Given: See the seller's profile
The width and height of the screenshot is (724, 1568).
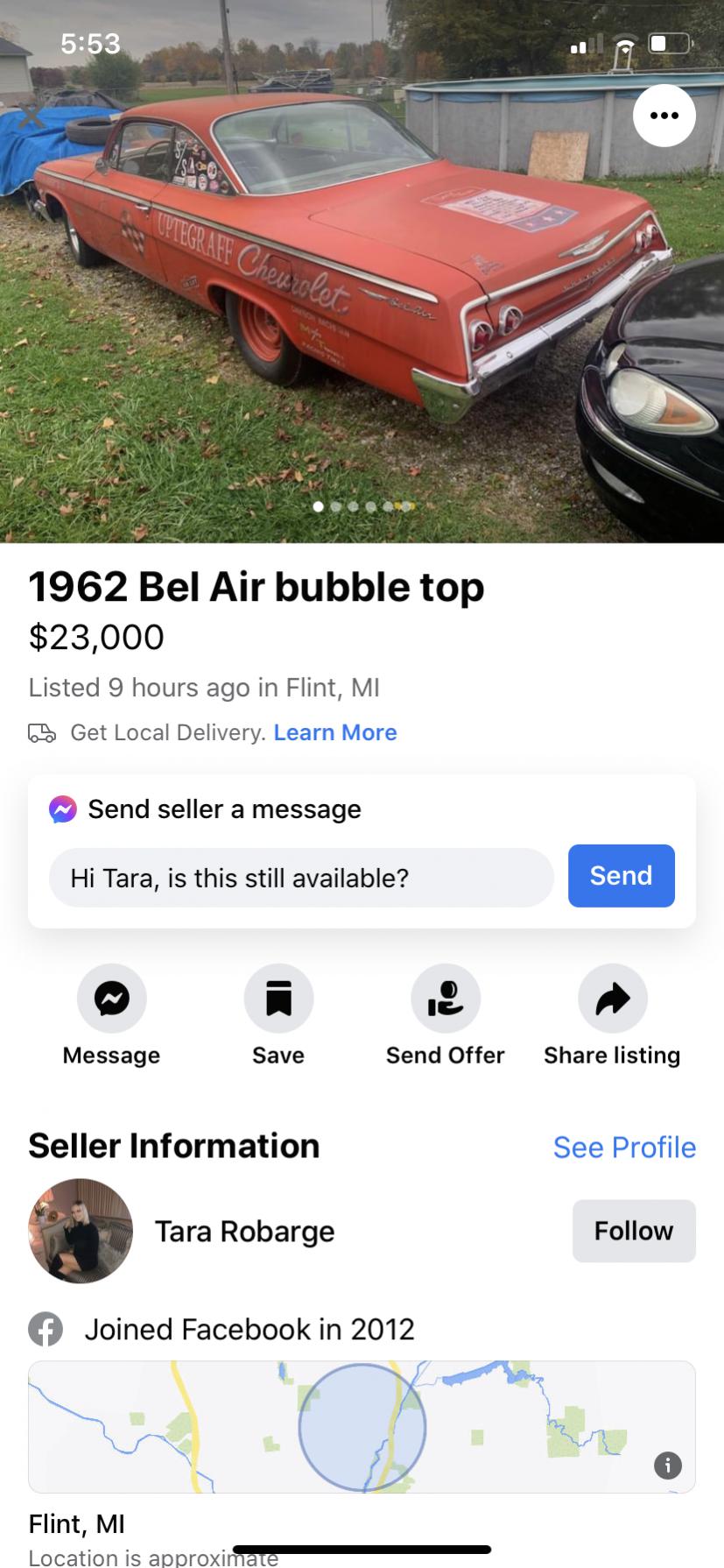Looking at the screenshot, I should tap(624, 1148).
